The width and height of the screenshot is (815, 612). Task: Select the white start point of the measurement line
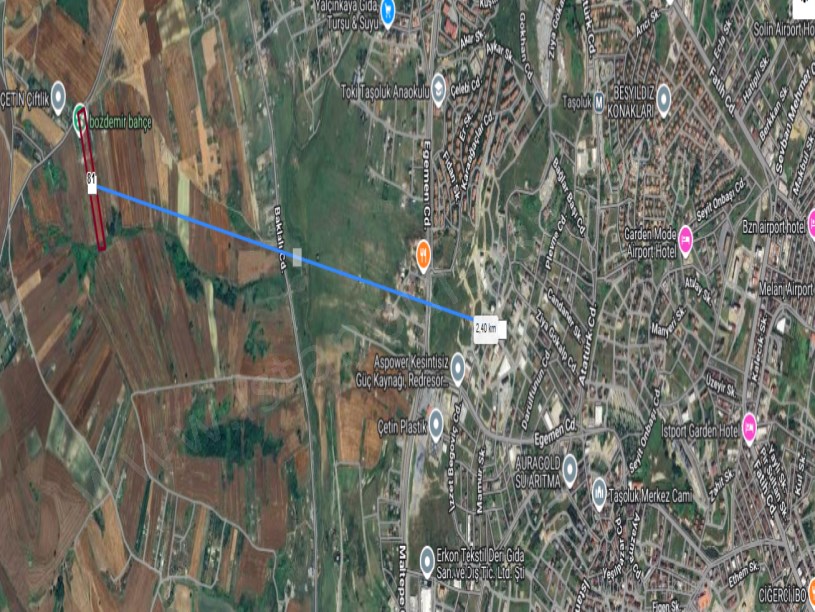[x=92, y=186]
